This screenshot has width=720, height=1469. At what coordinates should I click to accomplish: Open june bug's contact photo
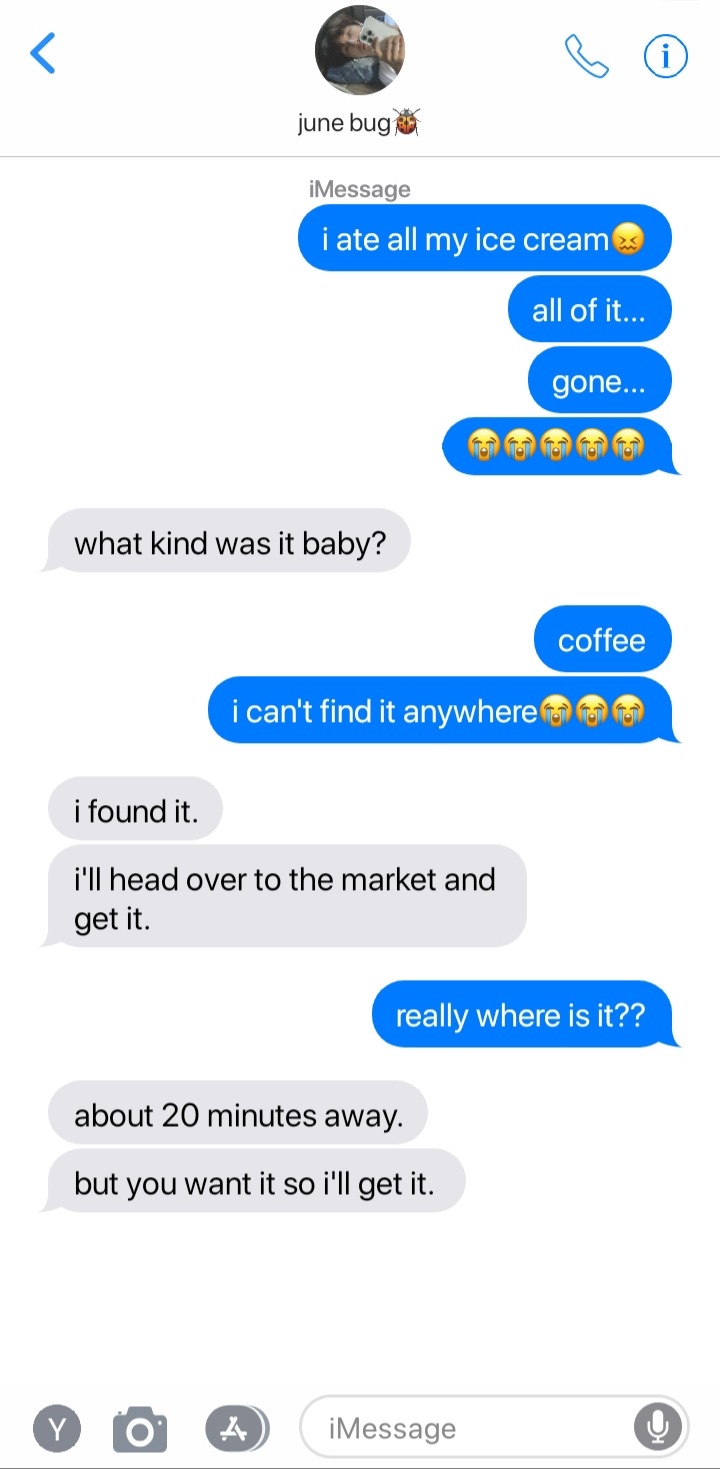(x=360, y=50)
